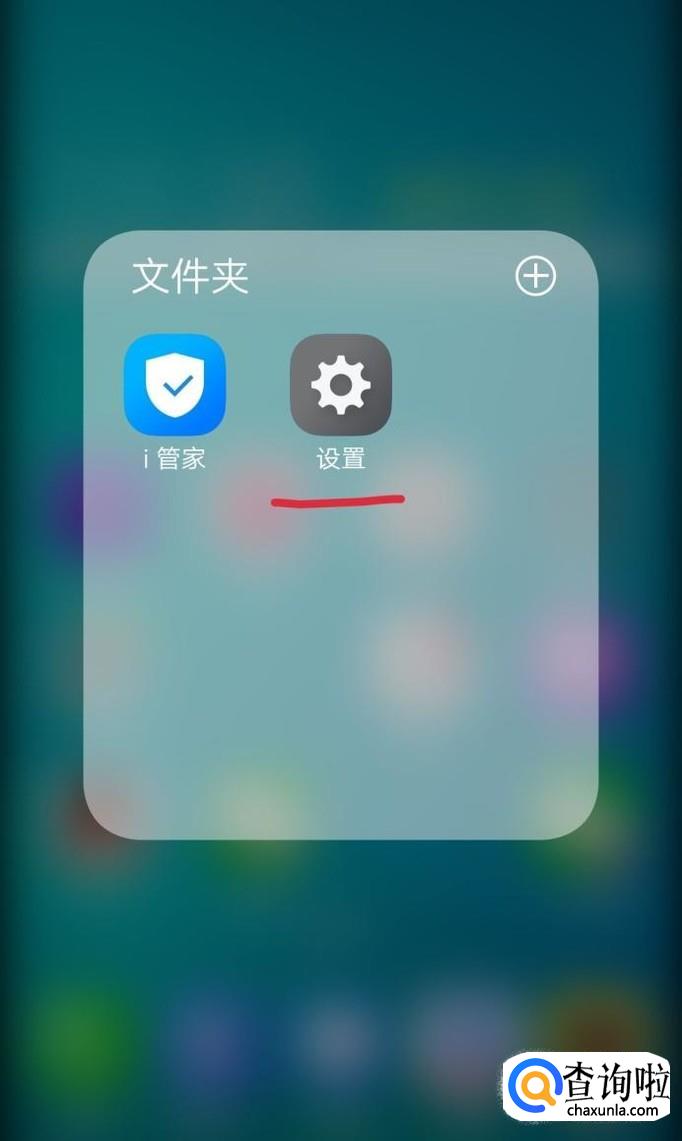This screenshot has height=1141, width=682.
Task: Launch the i管家 app
Action: (x=175, y=385)
